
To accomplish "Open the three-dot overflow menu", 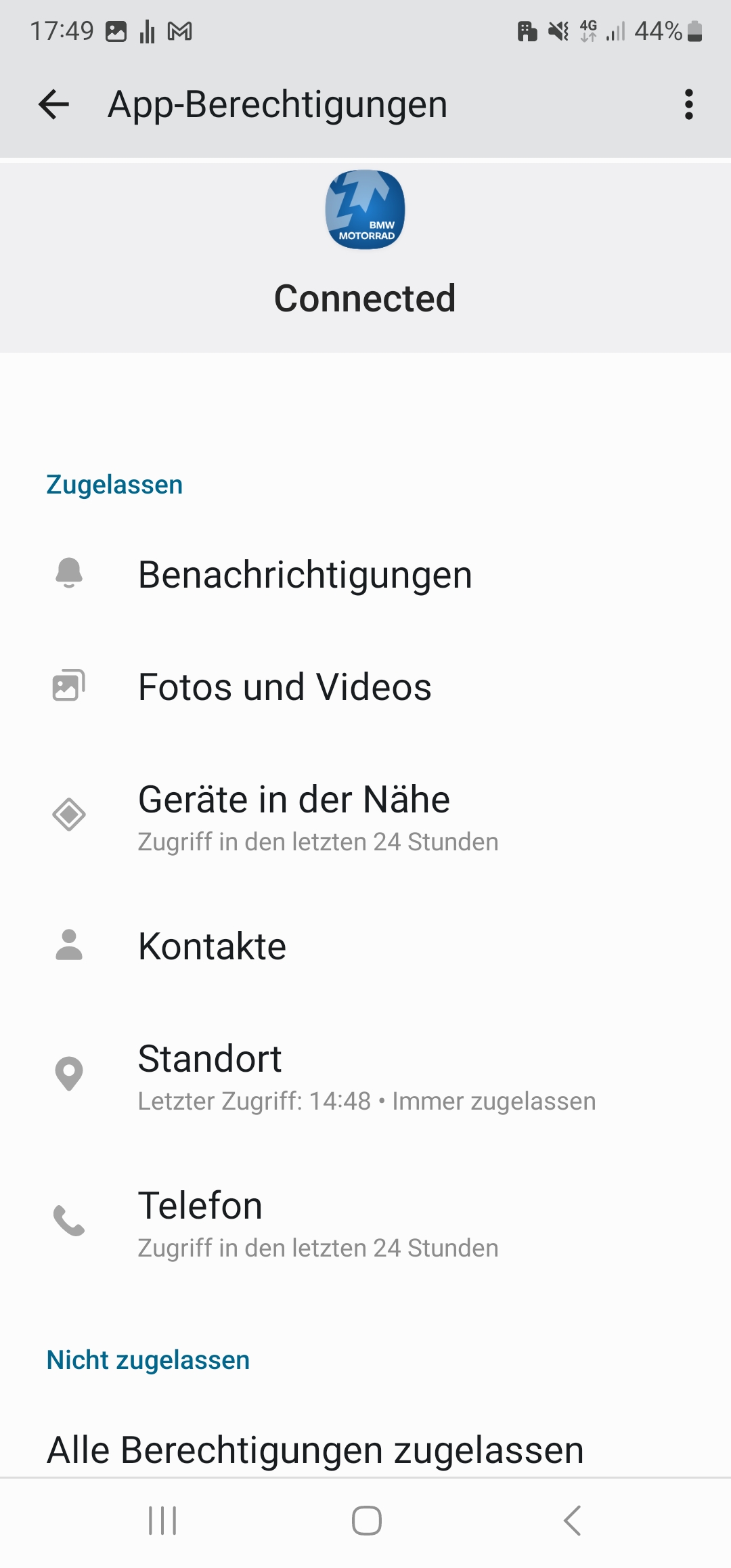I will tap(688, 105).
